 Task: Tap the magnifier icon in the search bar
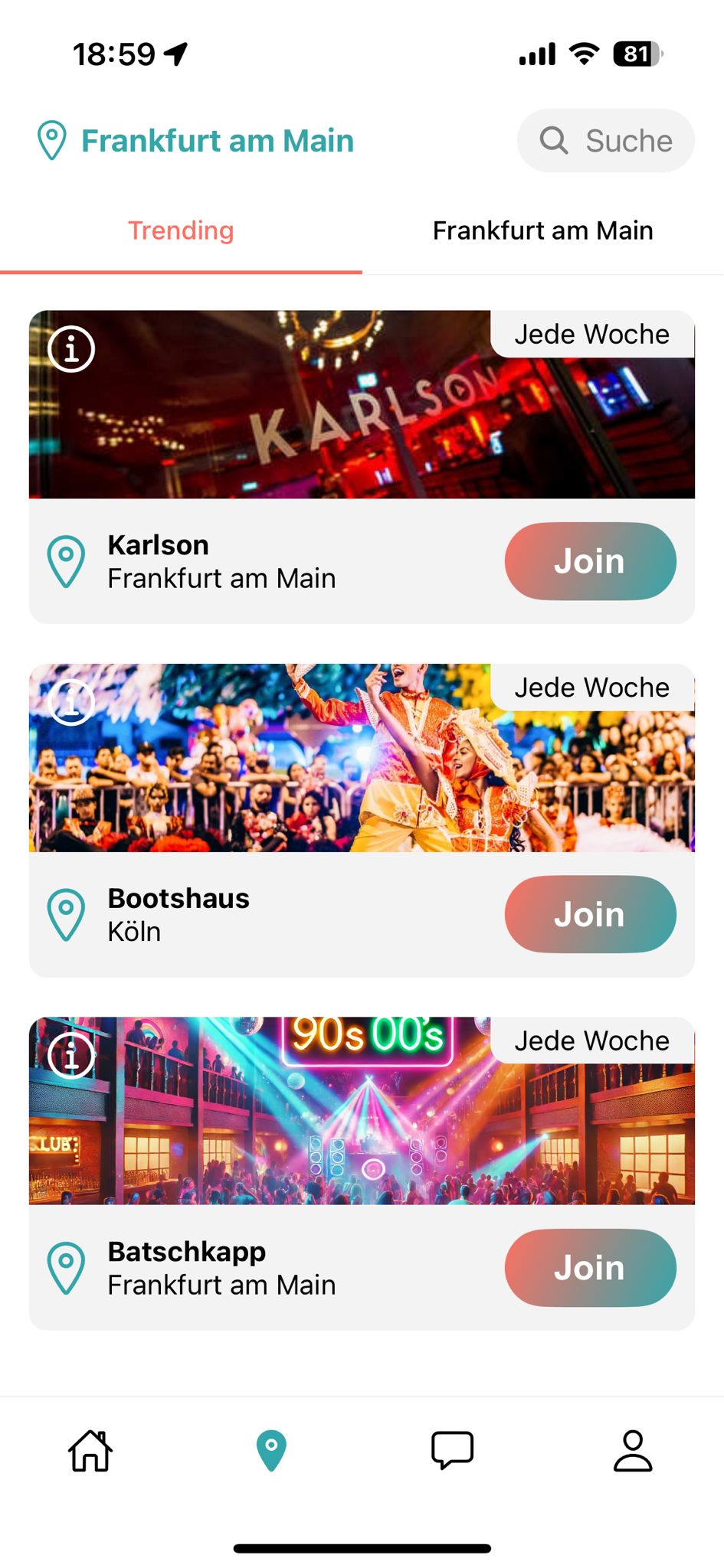tap(555, 141)
